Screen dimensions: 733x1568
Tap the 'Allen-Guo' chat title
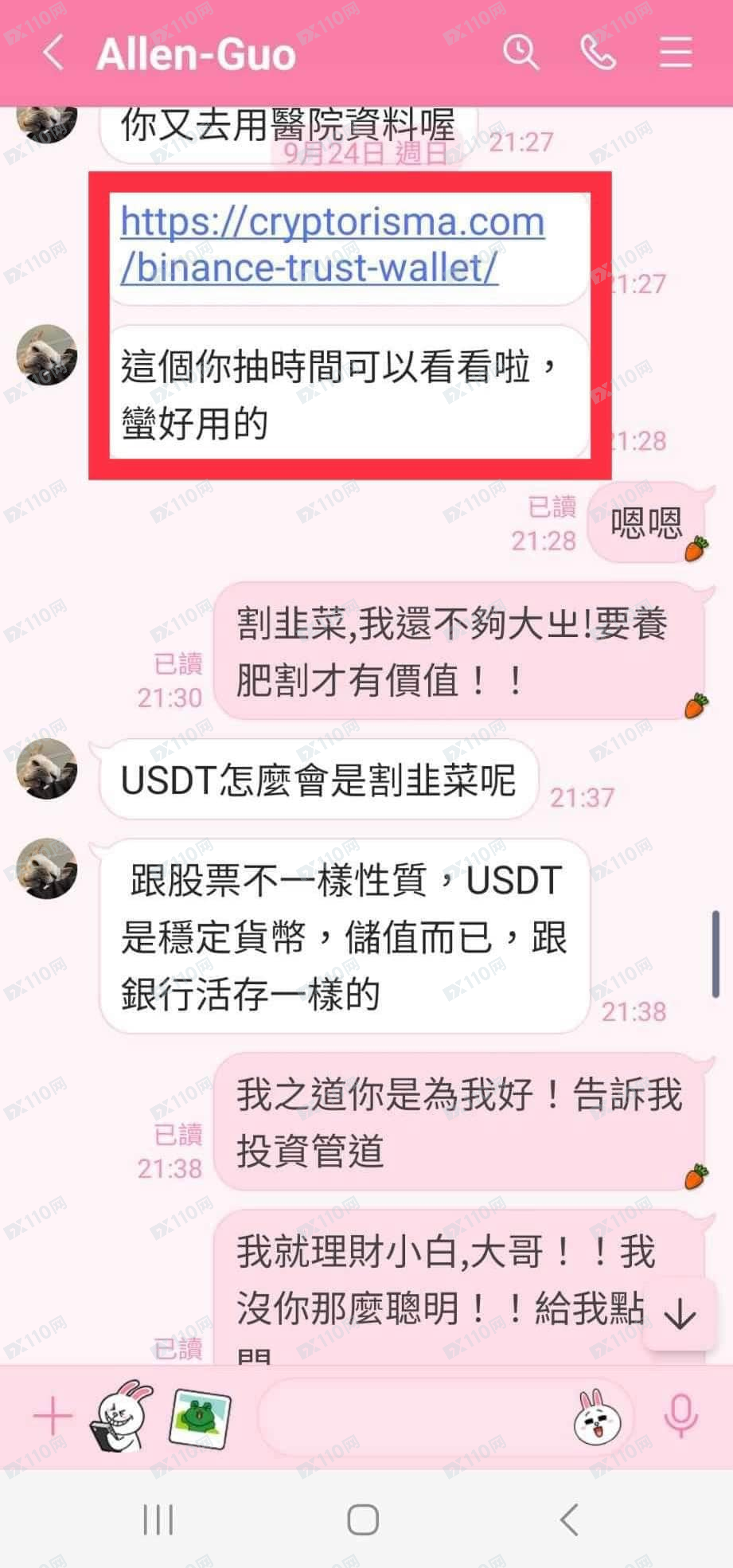[195, 53]
